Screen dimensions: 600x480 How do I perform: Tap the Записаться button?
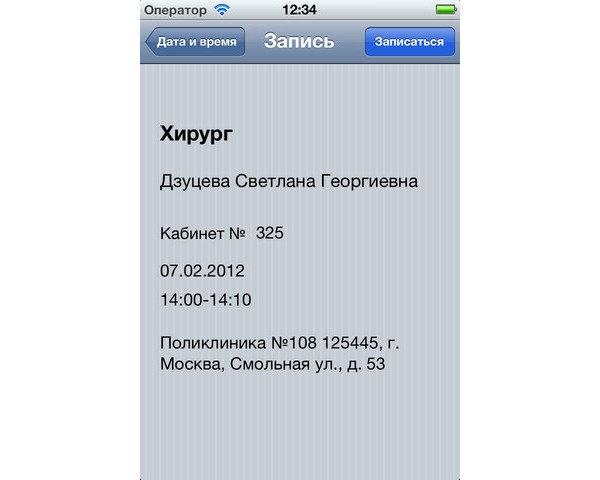coord(410,43)
